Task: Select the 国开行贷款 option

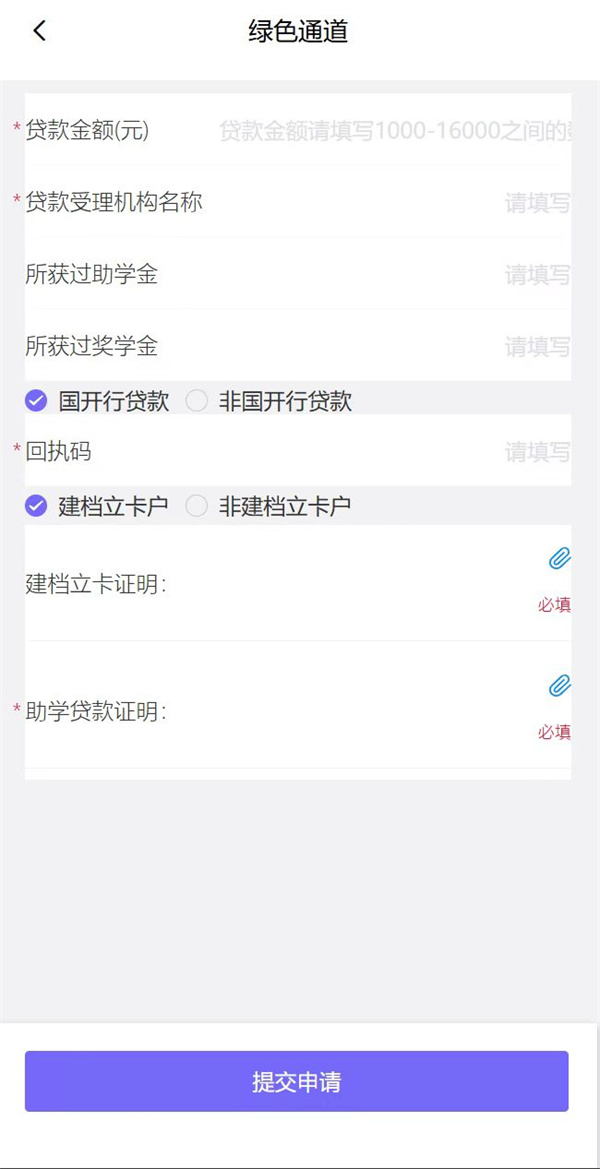Action: tap(37, 401)
